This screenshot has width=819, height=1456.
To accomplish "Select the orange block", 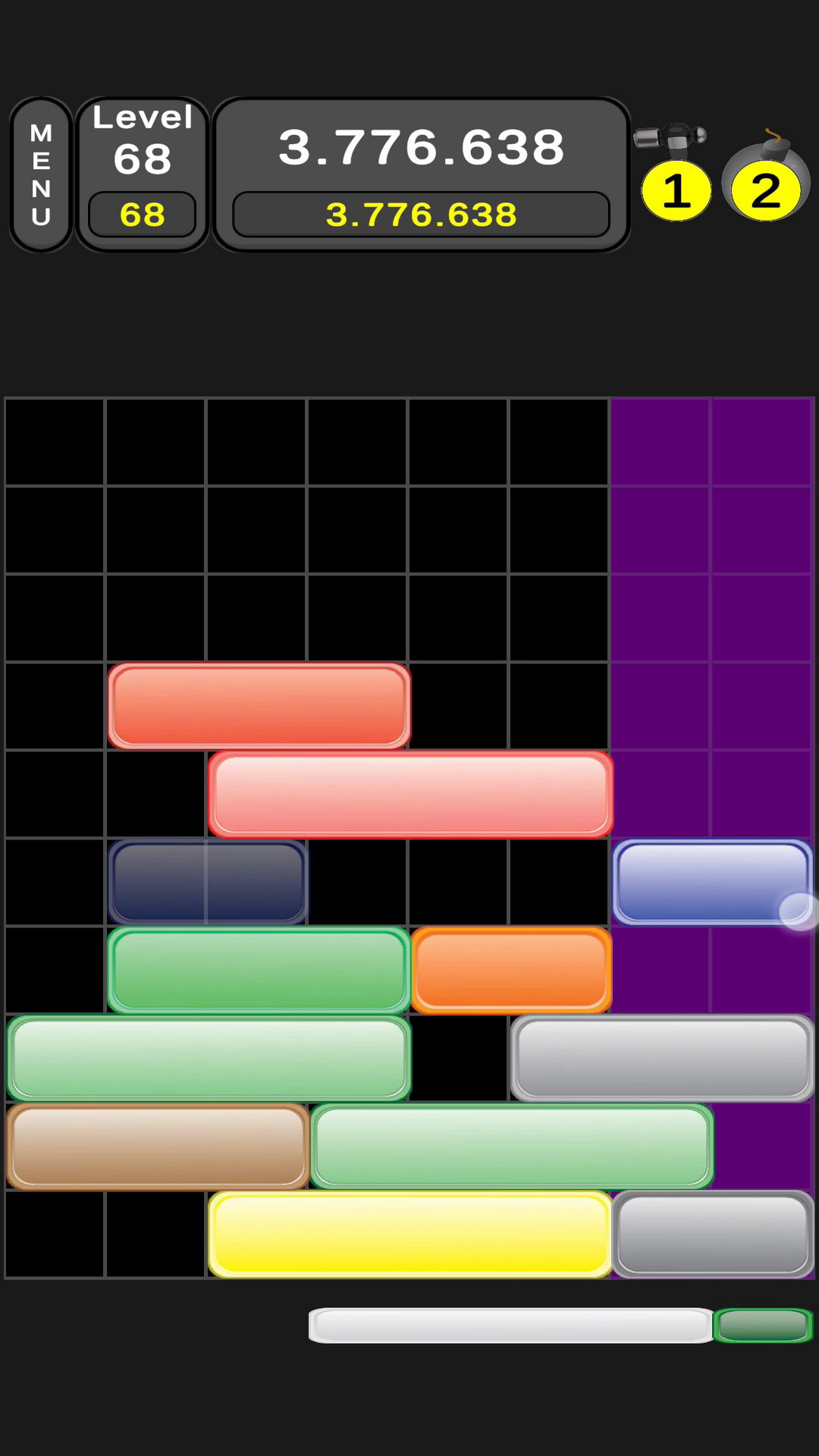I will coord(511,970).
